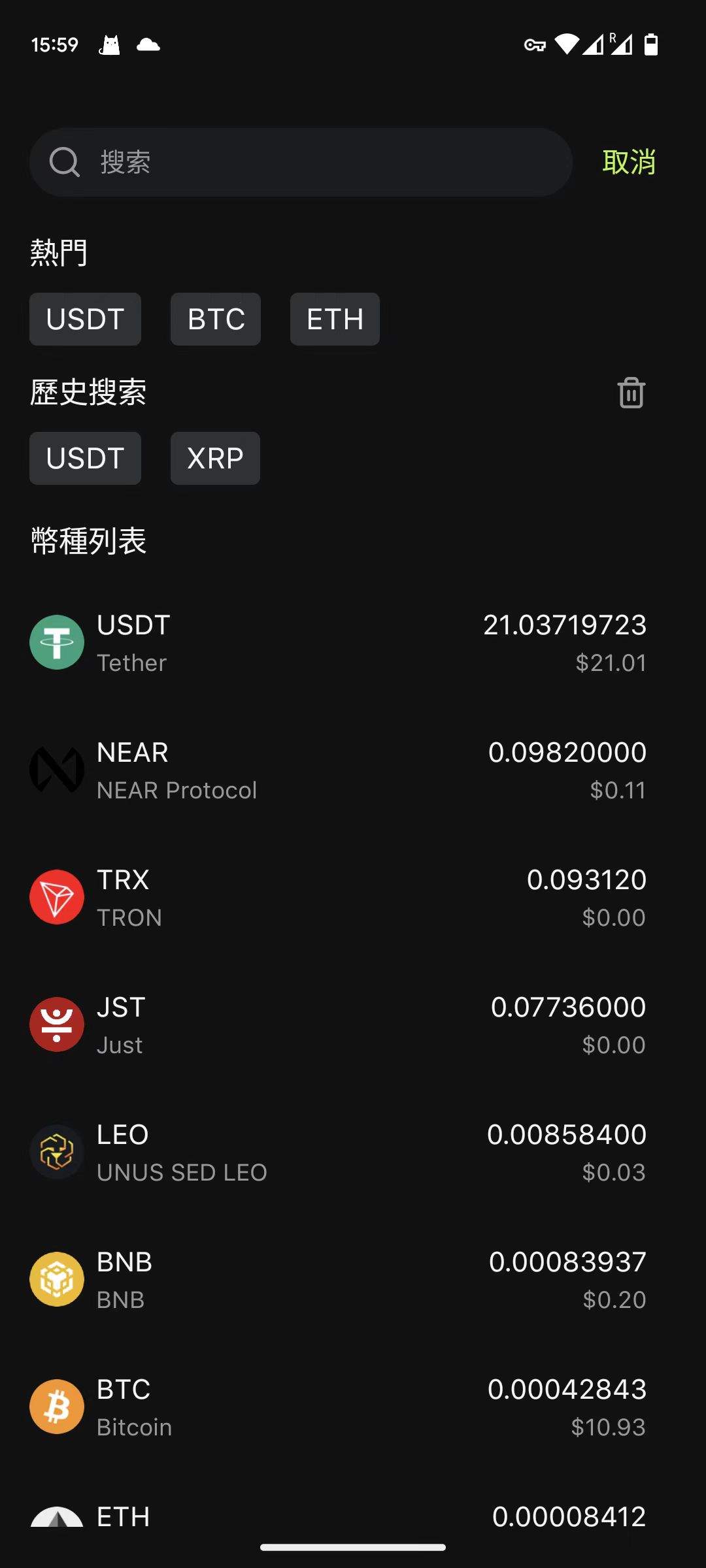Select the TRON coin icon
This screenshot has width=706, height=1568.
[x=57, y=897]
